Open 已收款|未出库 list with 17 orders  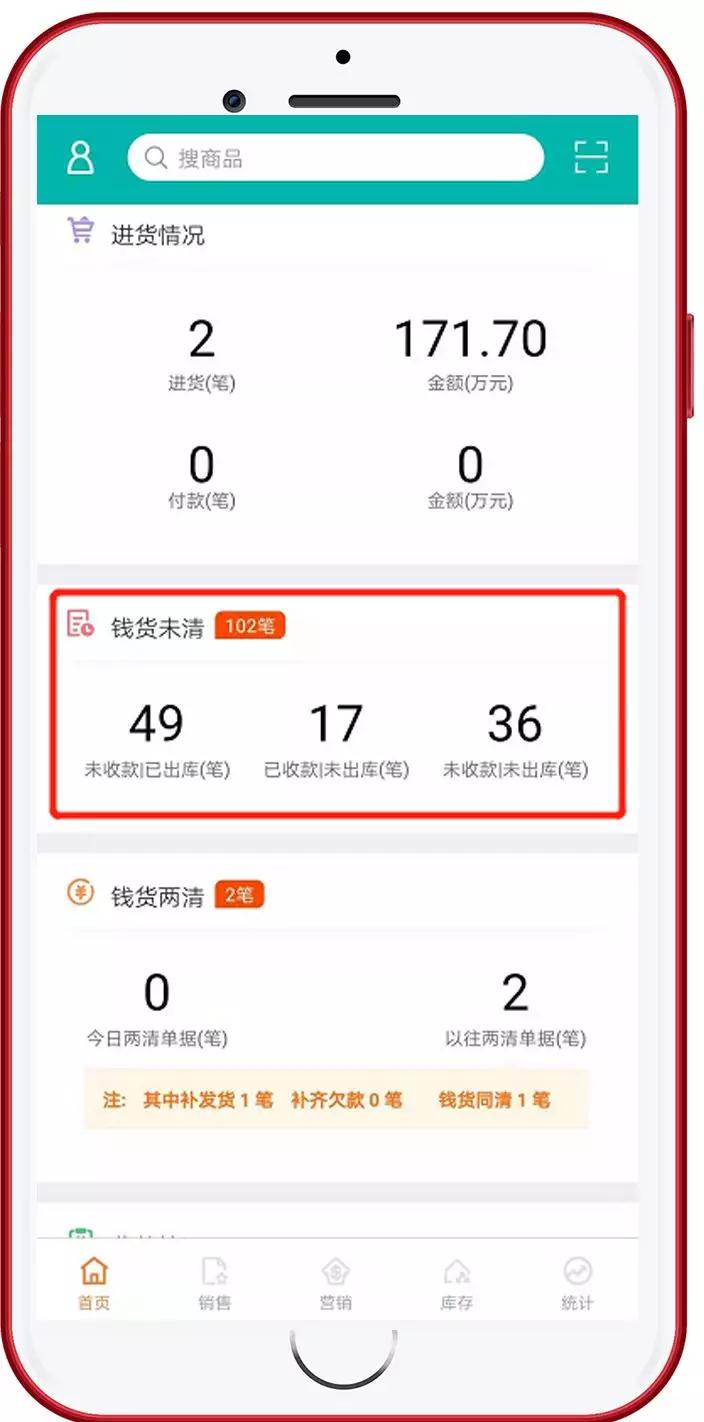pyautogui.click(x=336, y=740)
